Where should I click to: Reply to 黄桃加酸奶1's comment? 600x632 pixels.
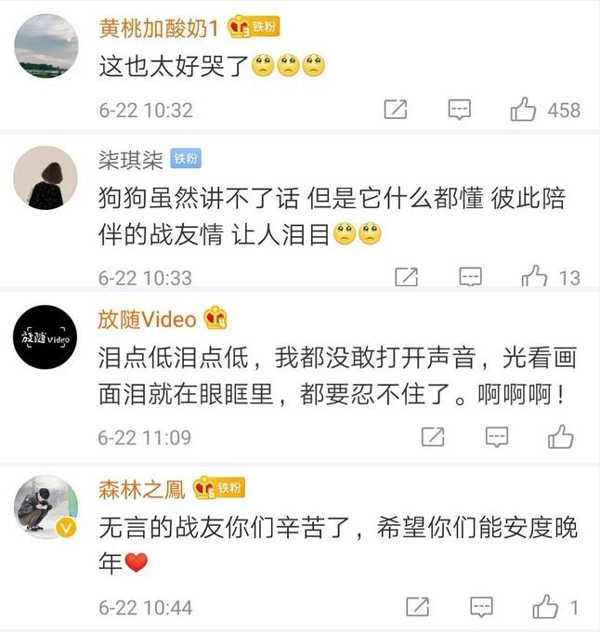click(460, 109)
